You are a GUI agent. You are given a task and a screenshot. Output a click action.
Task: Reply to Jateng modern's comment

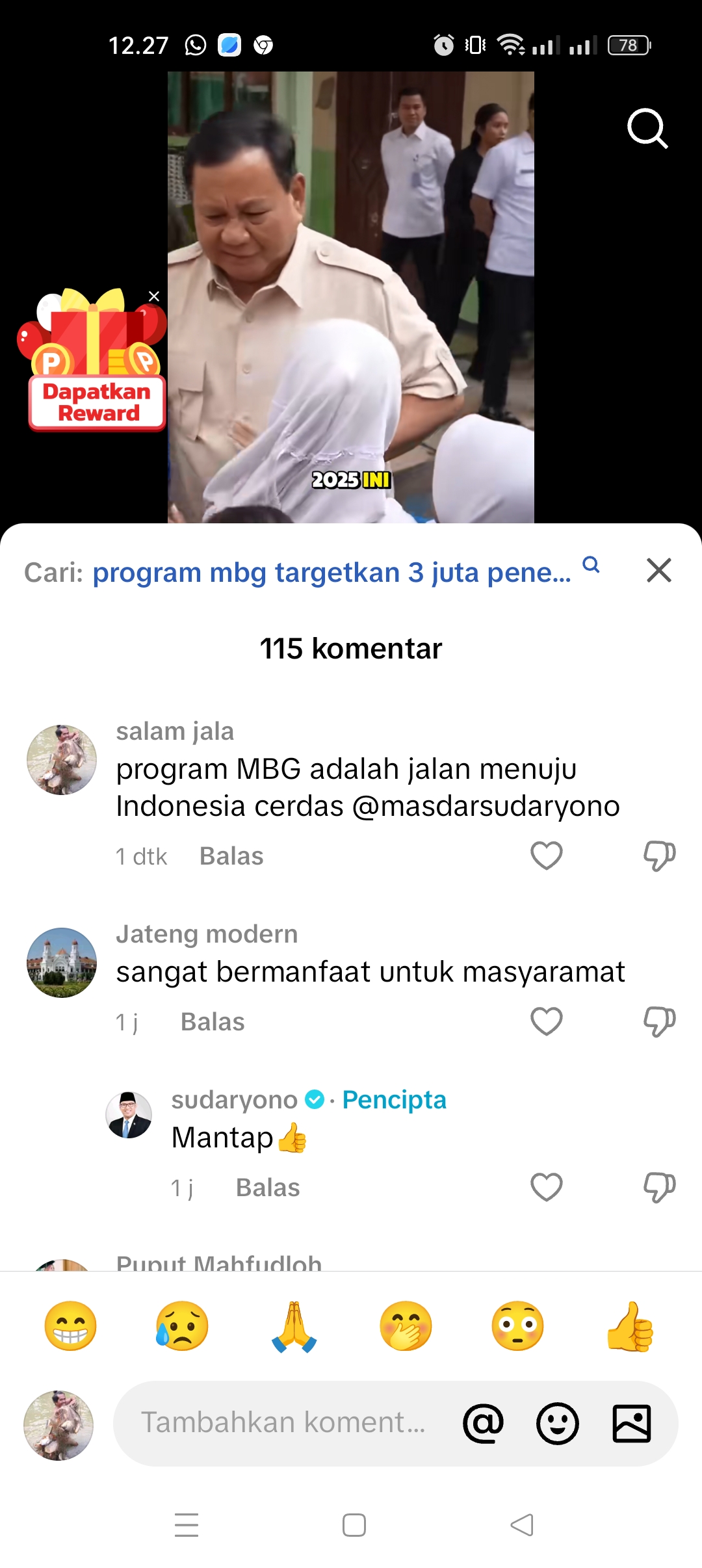click(213, 1022)
